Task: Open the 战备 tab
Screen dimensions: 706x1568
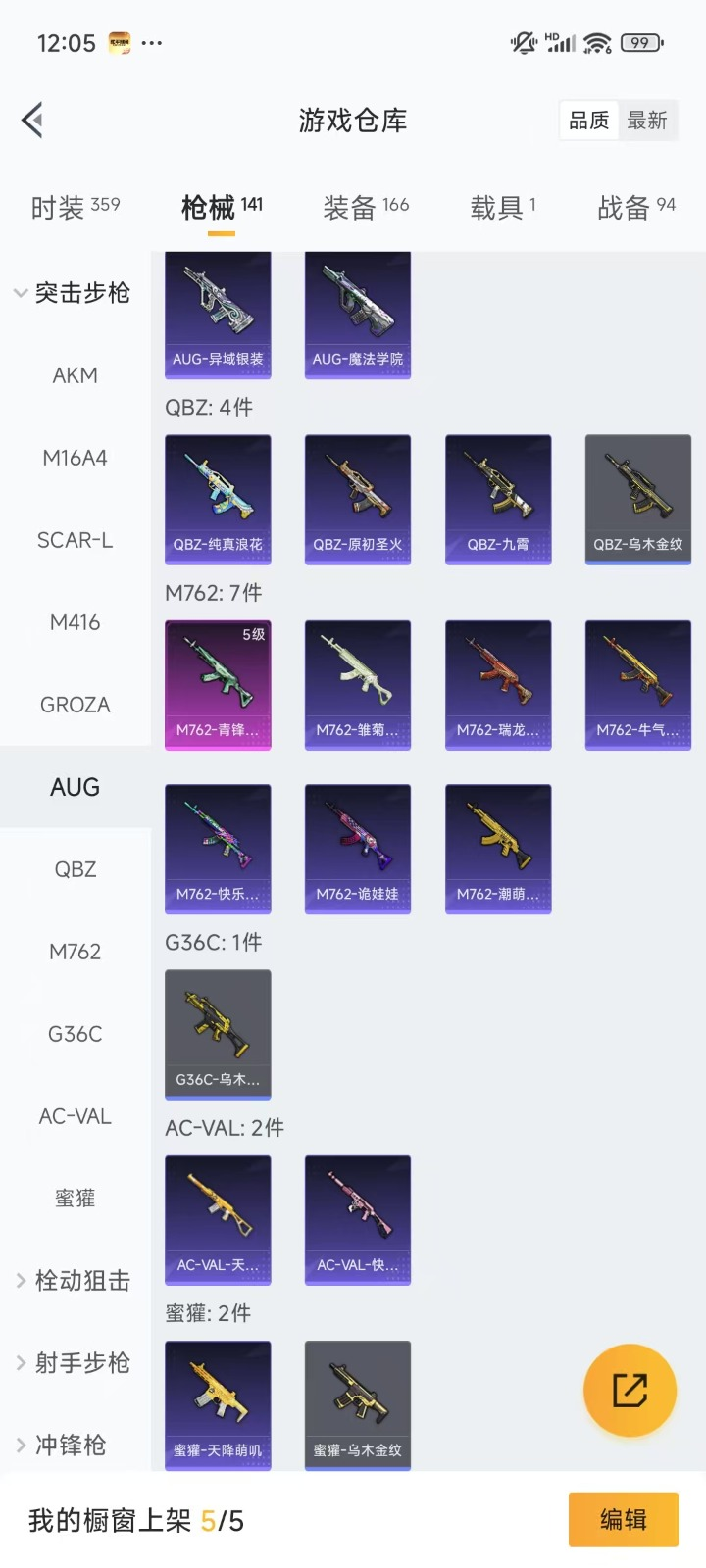Action: (x=635, y=207)
